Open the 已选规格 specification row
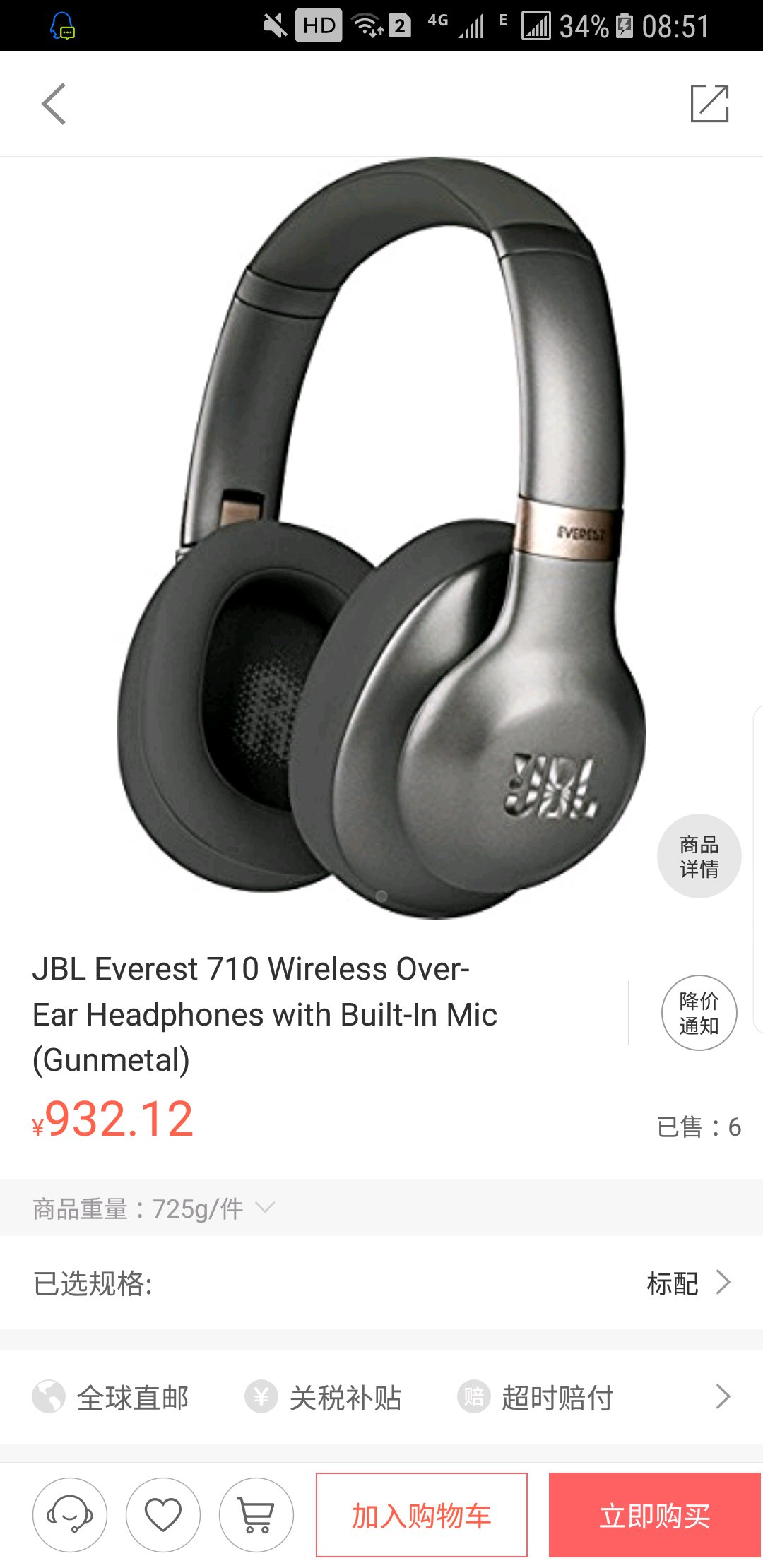Image resolution: width=763 pixels, height=1568 pixels. [381, 1283]
